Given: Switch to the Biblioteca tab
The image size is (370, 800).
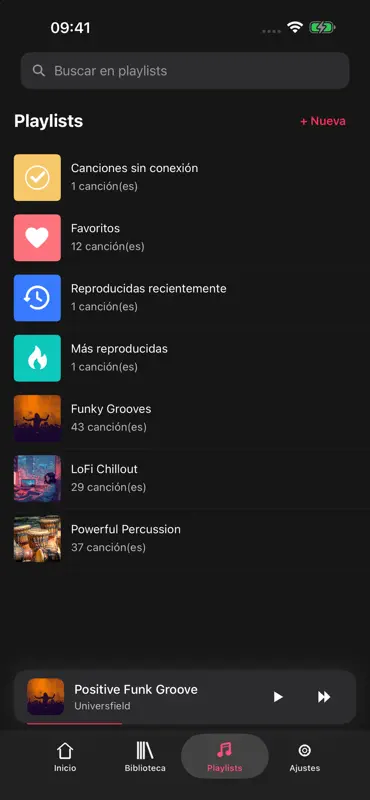Looking at the screenshot, I should click(x=145, y=757).
